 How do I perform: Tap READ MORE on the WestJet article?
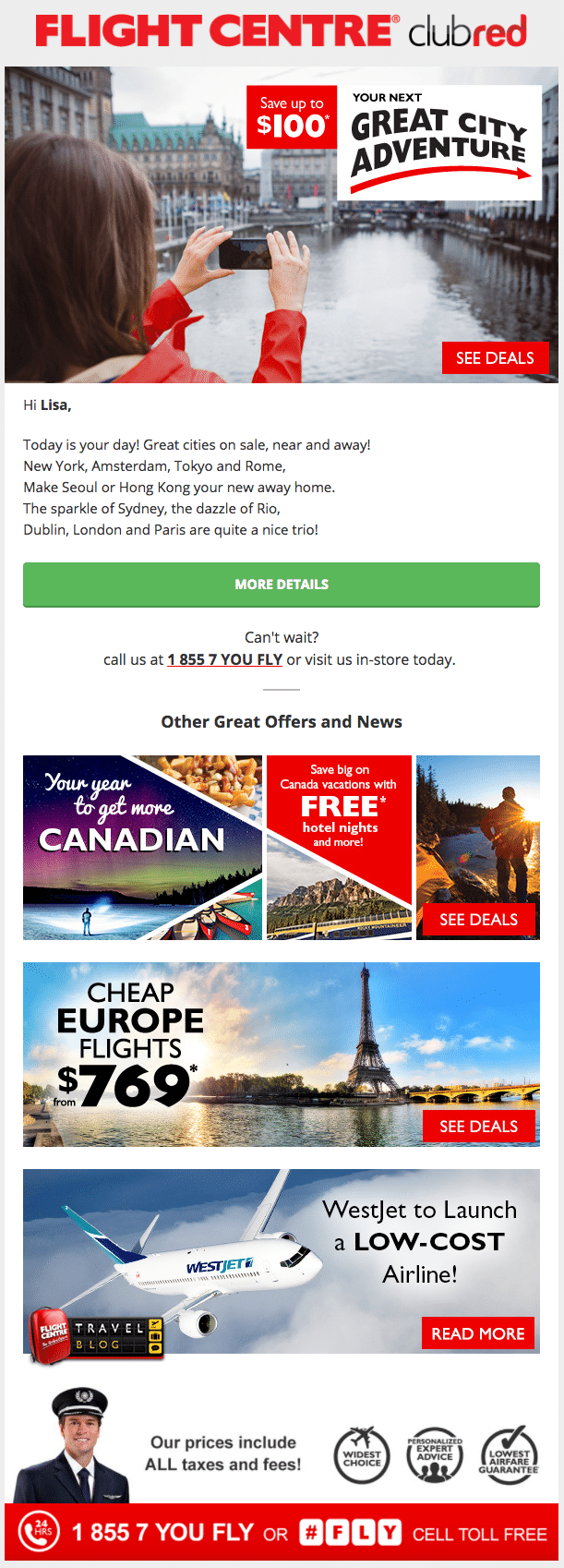478,1333
